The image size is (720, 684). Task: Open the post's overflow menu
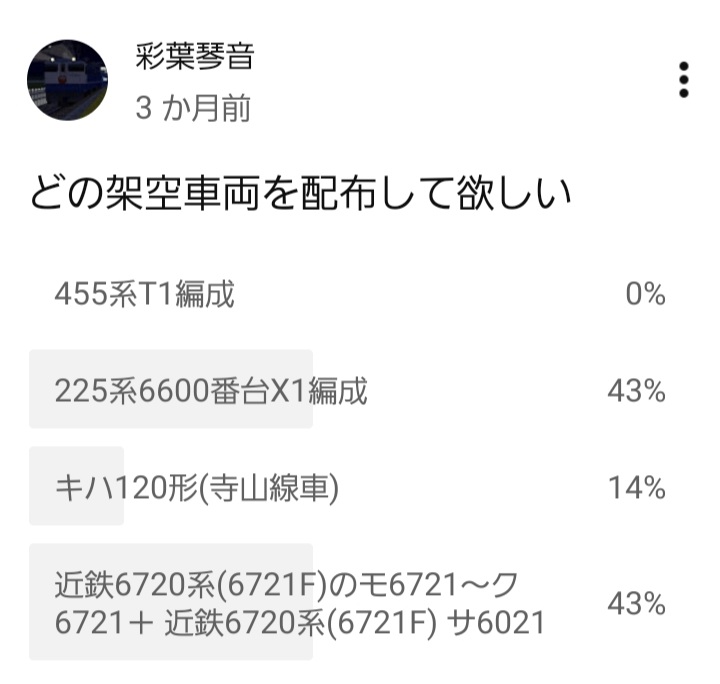point(684,80)
